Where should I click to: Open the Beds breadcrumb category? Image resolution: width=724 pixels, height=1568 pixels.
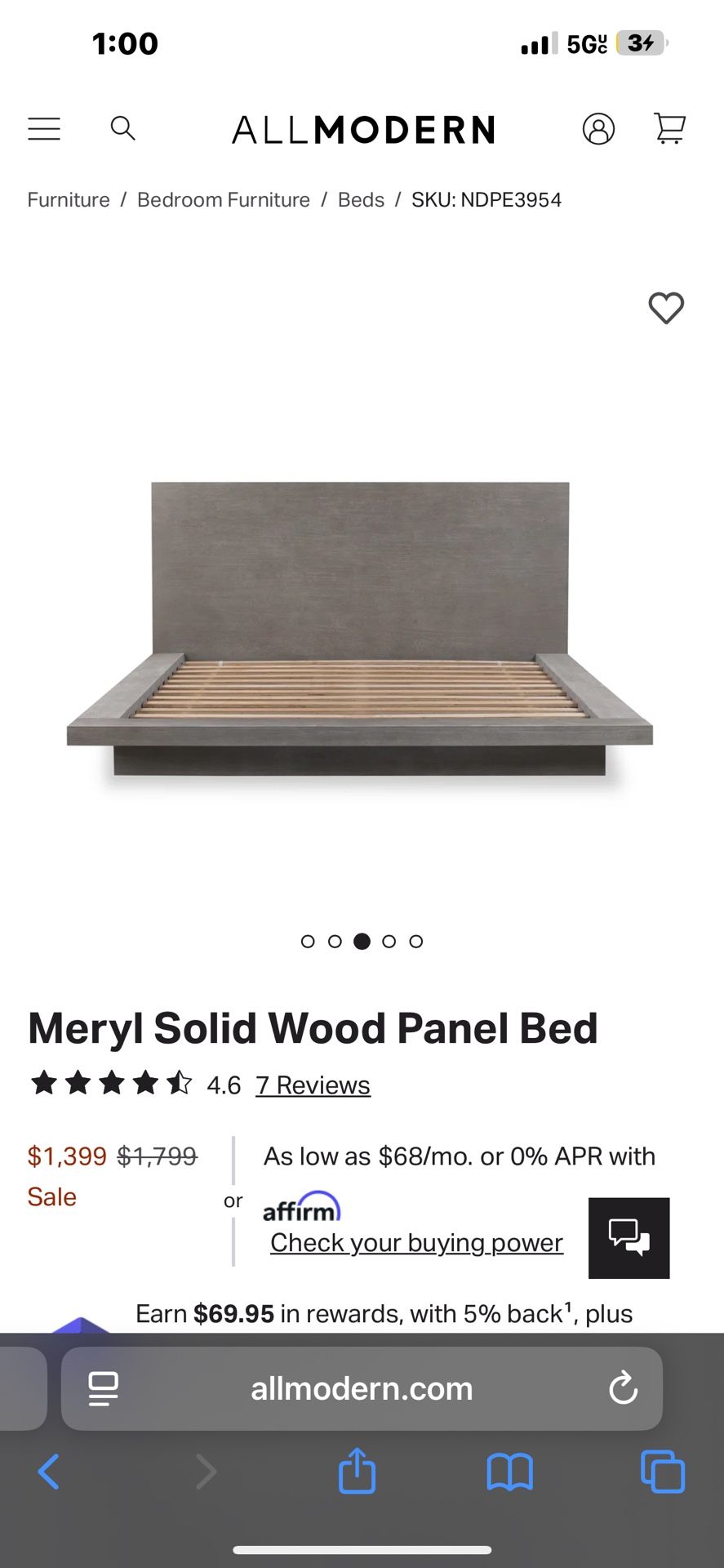pyautogui.click(x=361, y=199)
